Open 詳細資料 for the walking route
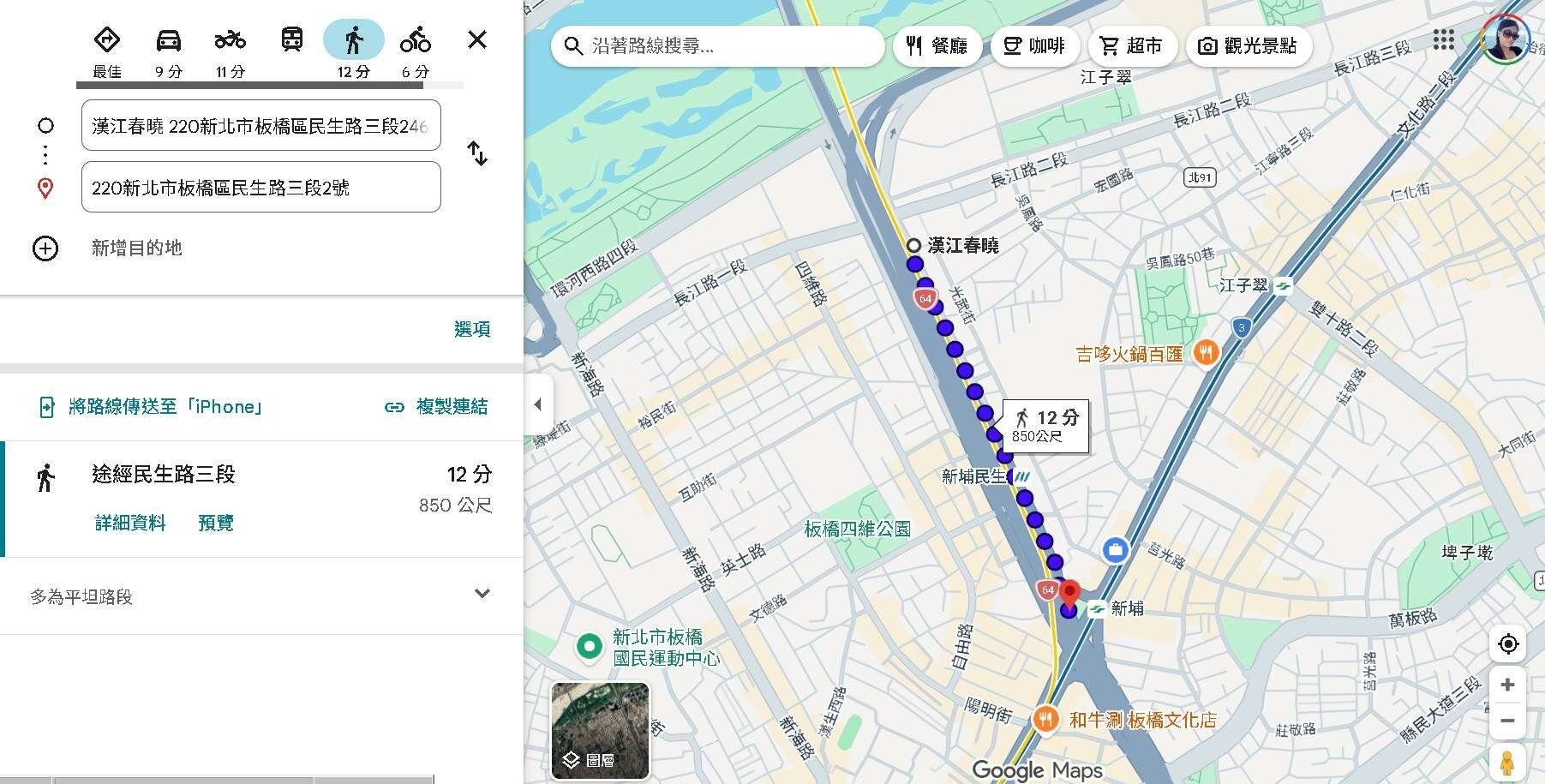Viewport: 1545px width, 784px height. coord(130,523)
